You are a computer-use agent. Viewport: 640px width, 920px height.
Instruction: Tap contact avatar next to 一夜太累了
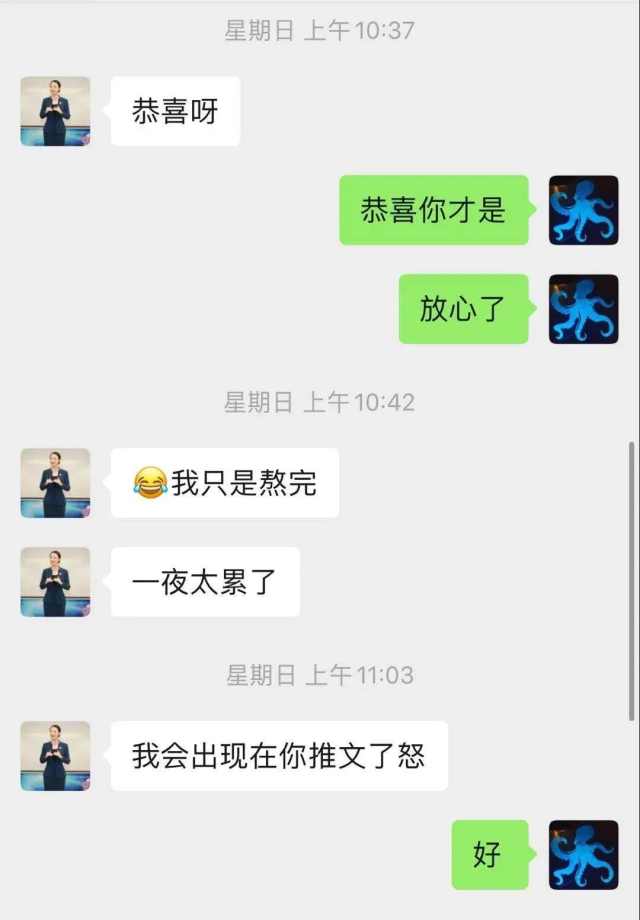pos(55,582)
